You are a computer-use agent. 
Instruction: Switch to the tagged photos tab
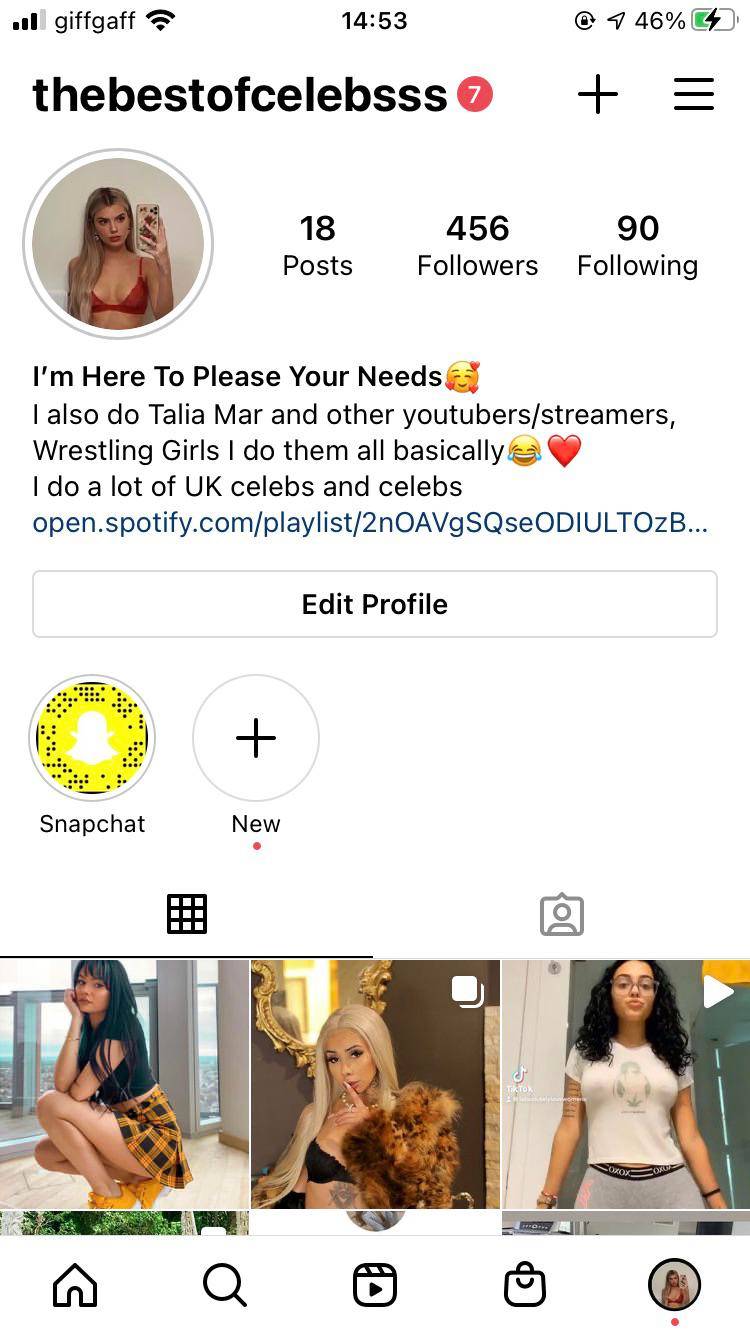click(x=562, y=913)
